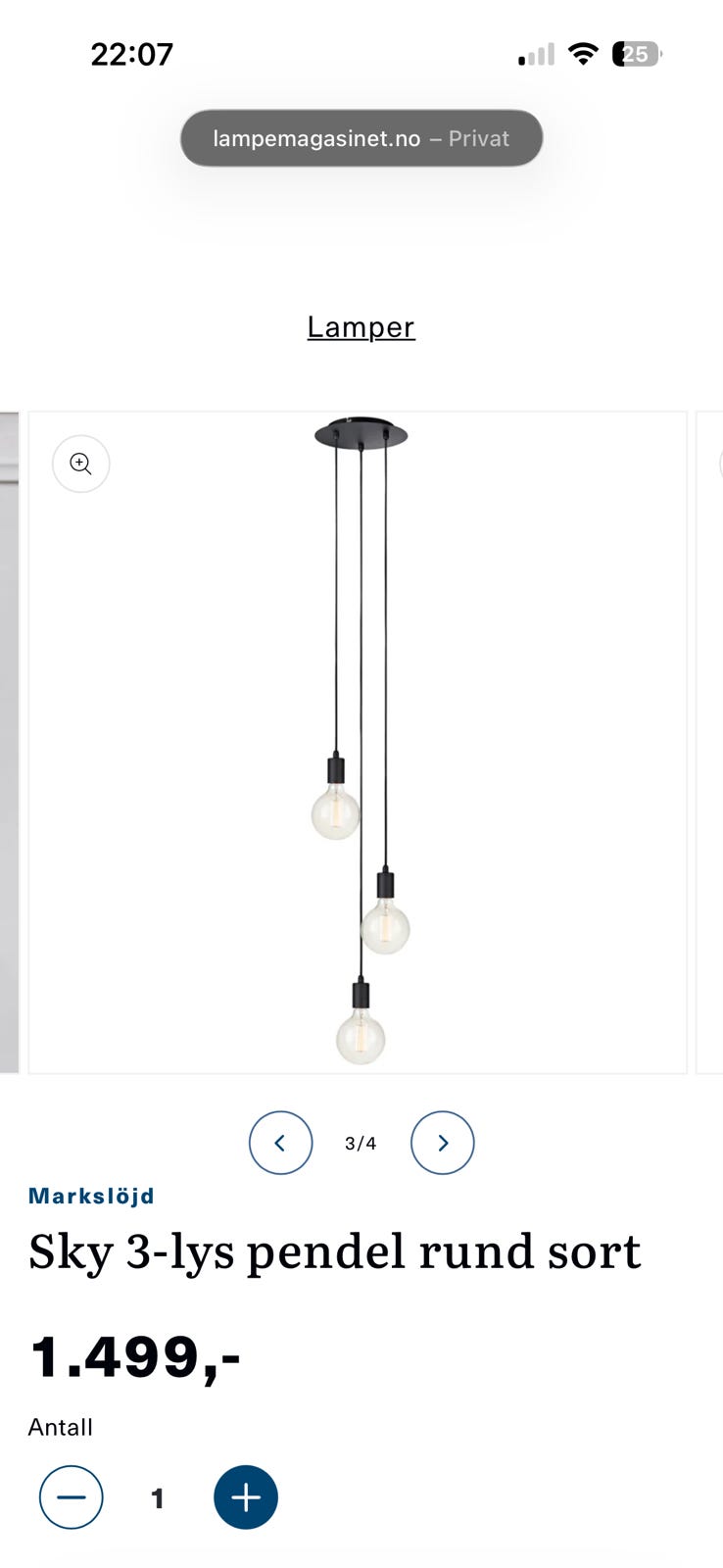Tap the lampemagasinet.no address bar

tap(361, 138)
